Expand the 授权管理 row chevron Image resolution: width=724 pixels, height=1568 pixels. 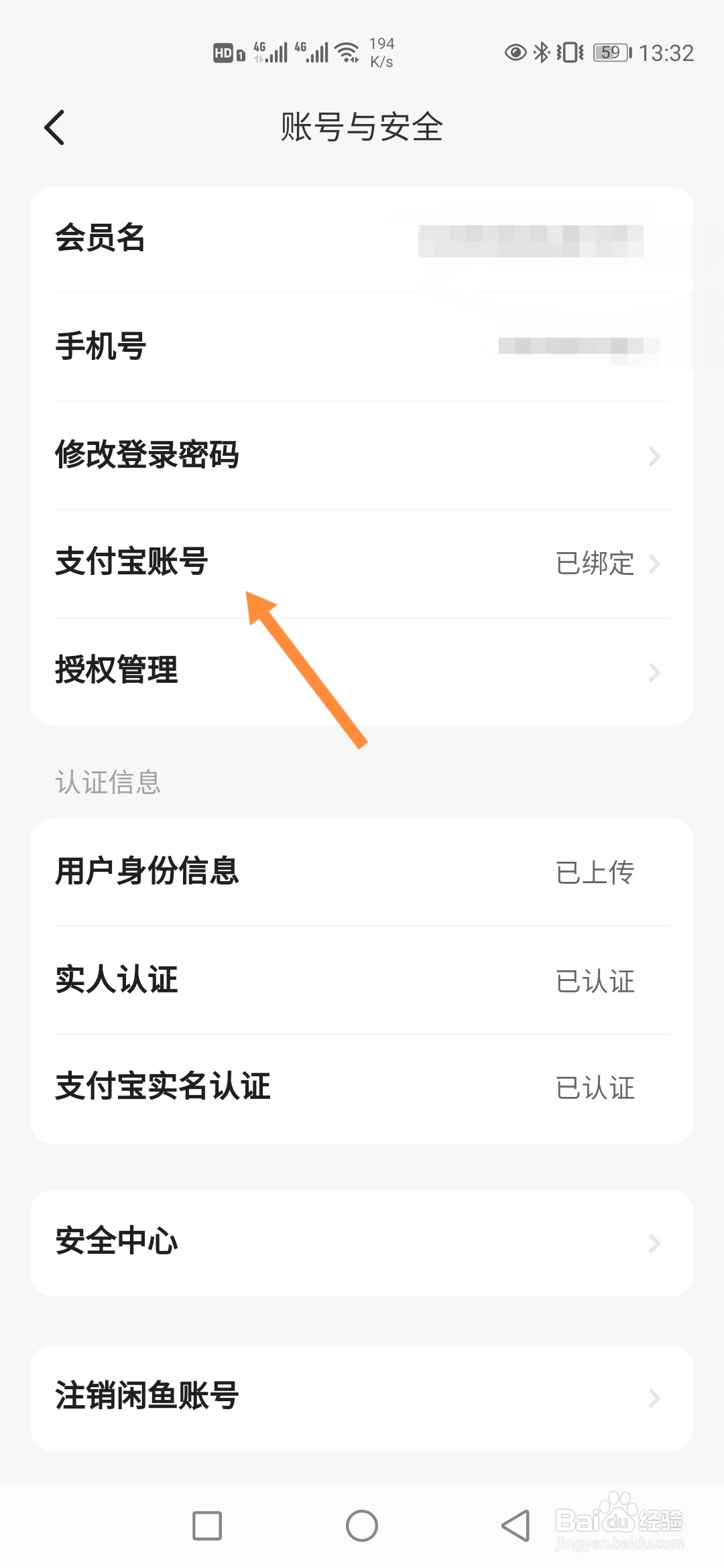click(x=655, y=672)
